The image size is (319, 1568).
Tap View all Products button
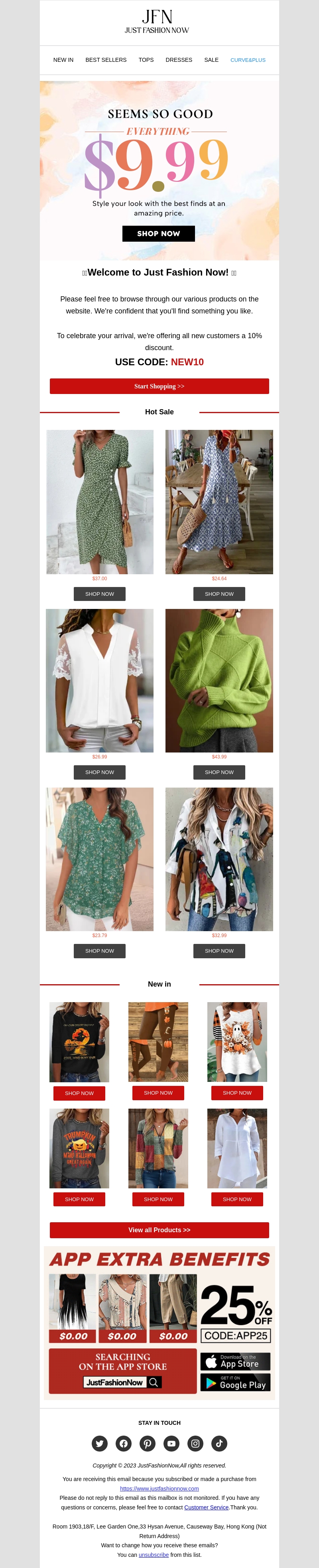coord(159,1230)
